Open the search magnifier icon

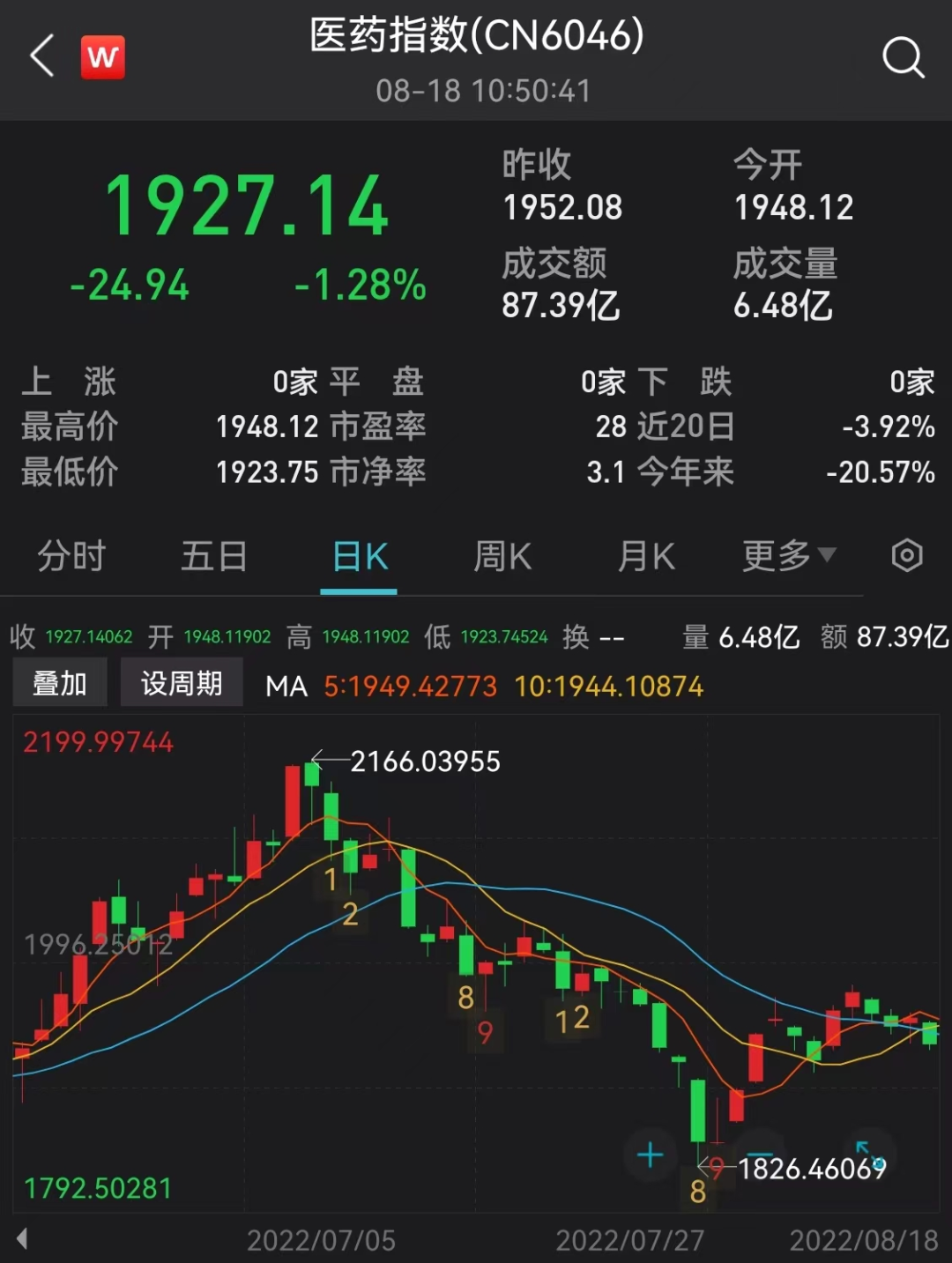(903, 58)
